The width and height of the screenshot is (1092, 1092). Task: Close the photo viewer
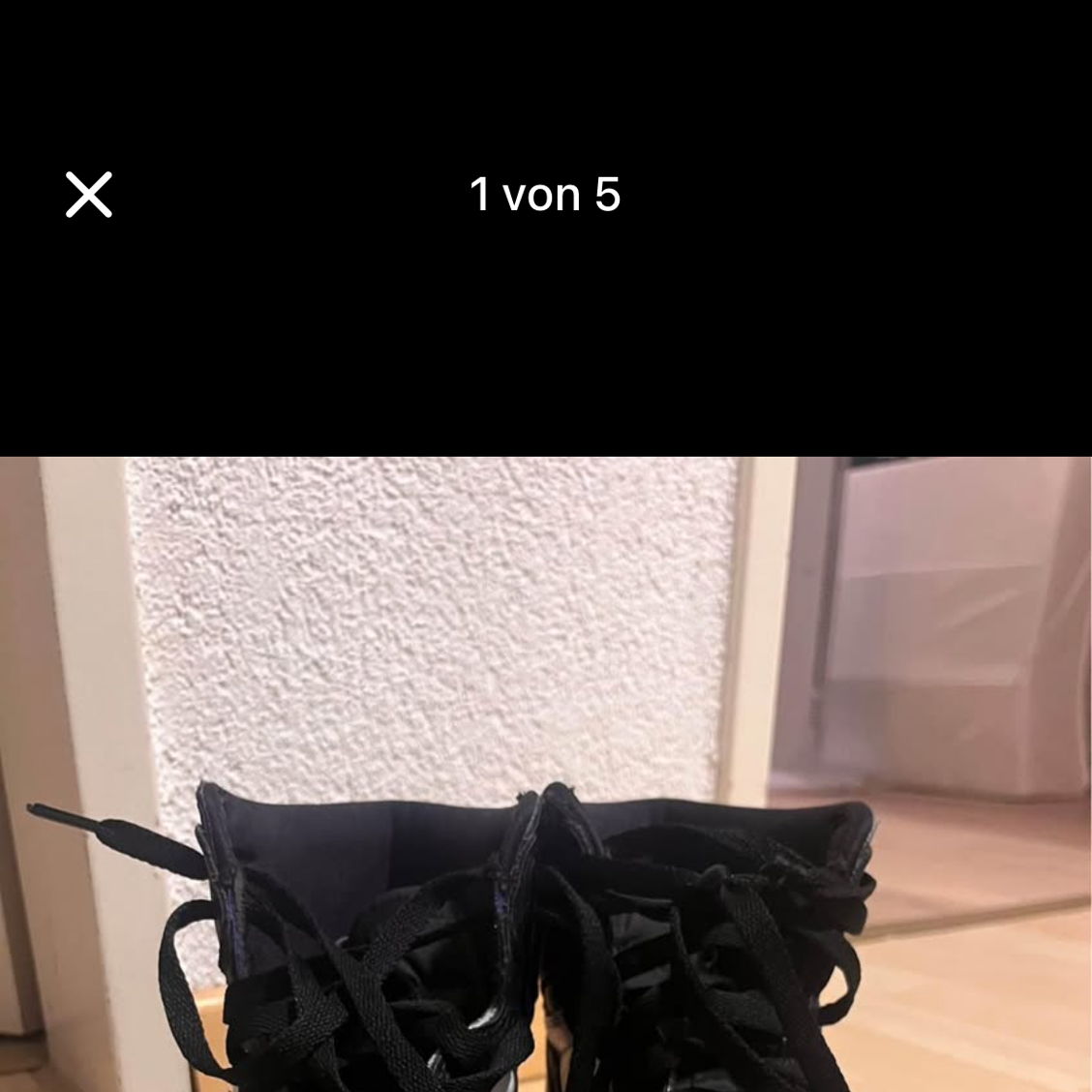click(89, 195)
